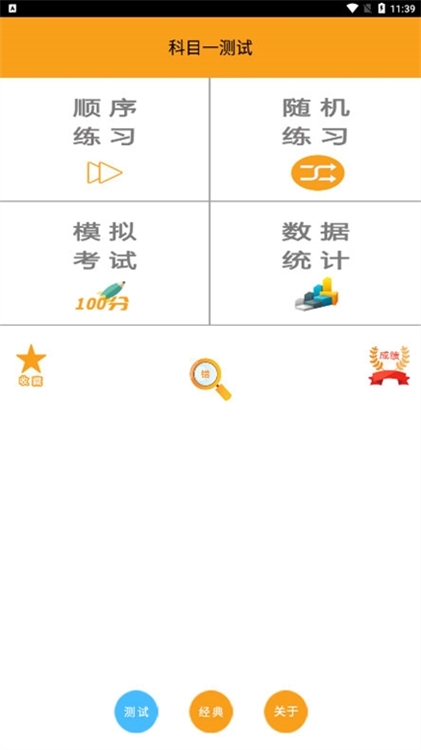Open wrong-question magnifier (错) icon
The height and width of the screenshot is (750, 421).
tap(210, 379)
